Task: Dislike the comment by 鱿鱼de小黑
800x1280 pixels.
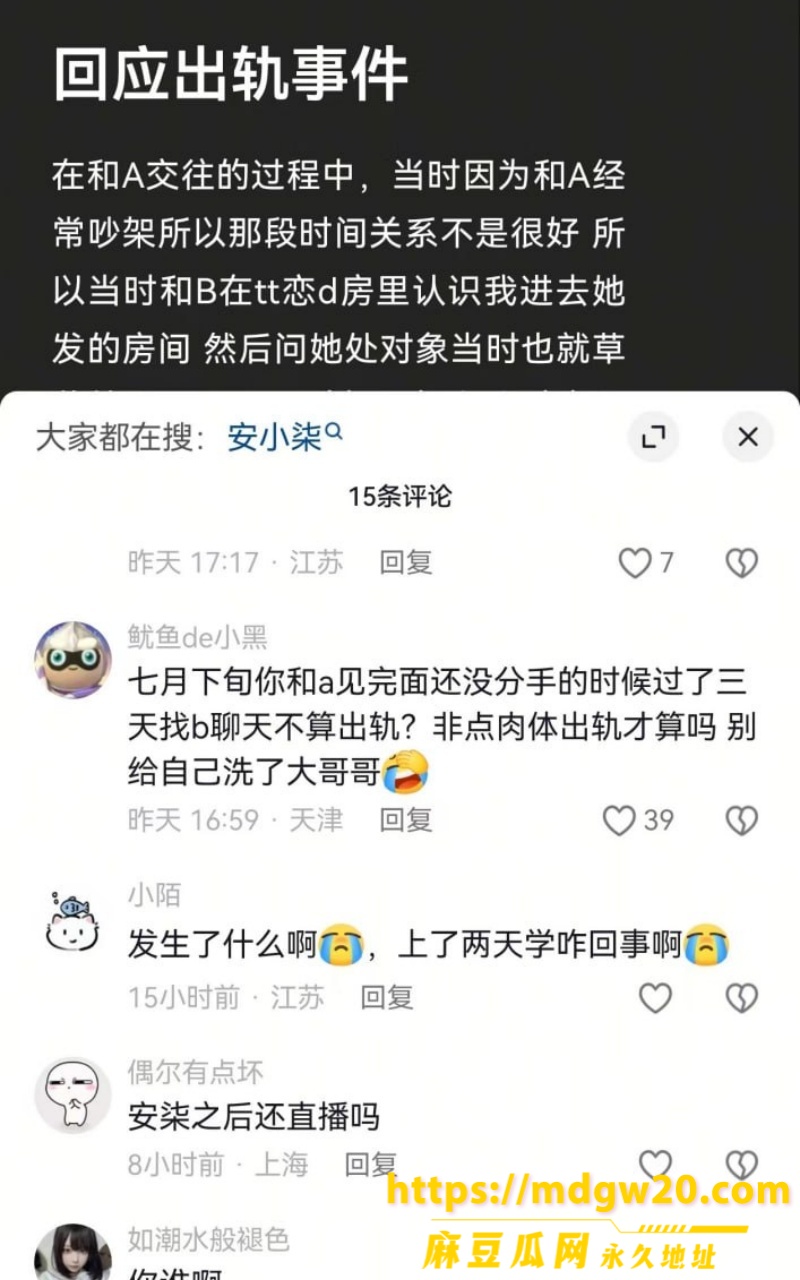Action: [x=741, y=821]
